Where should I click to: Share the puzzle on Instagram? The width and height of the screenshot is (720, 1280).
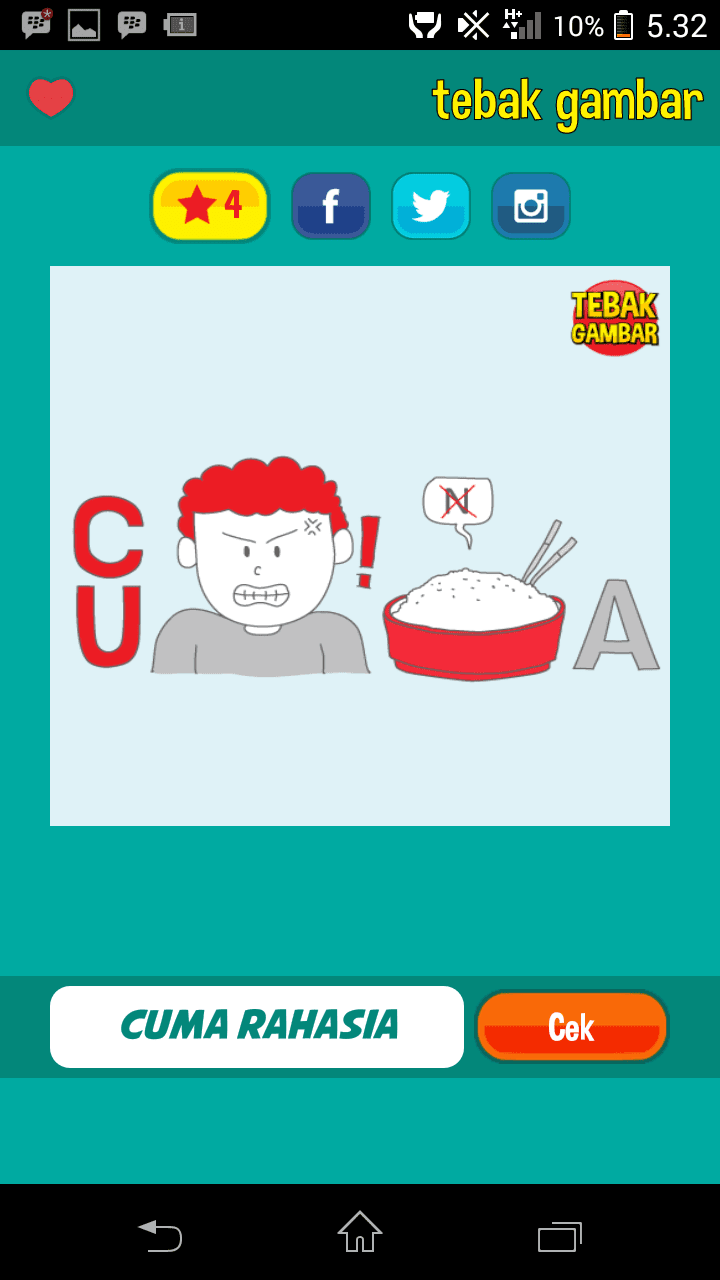(x=531, y=206)
